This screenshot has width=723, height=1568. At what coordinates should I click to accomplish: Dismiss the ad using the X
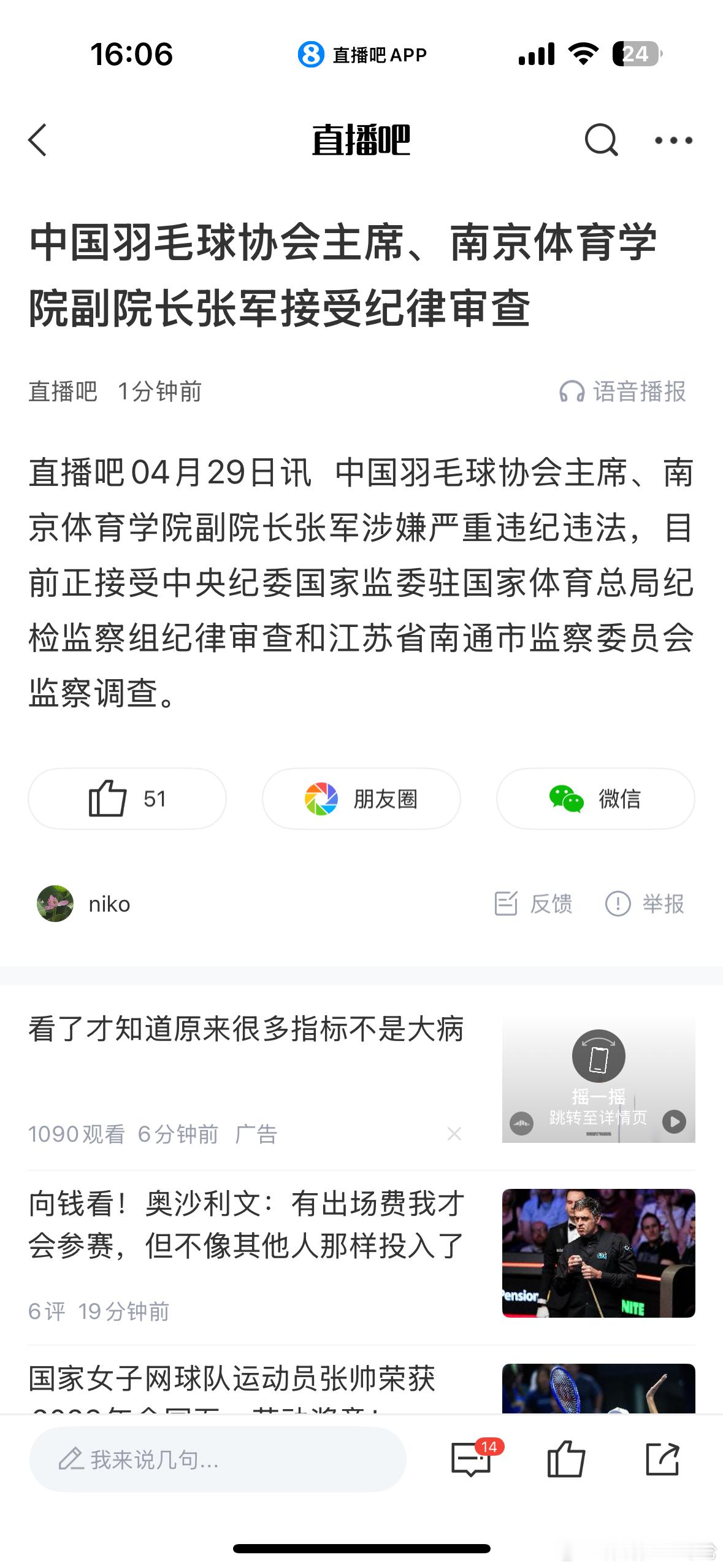pyautogui.click(x=455, y=1134)
